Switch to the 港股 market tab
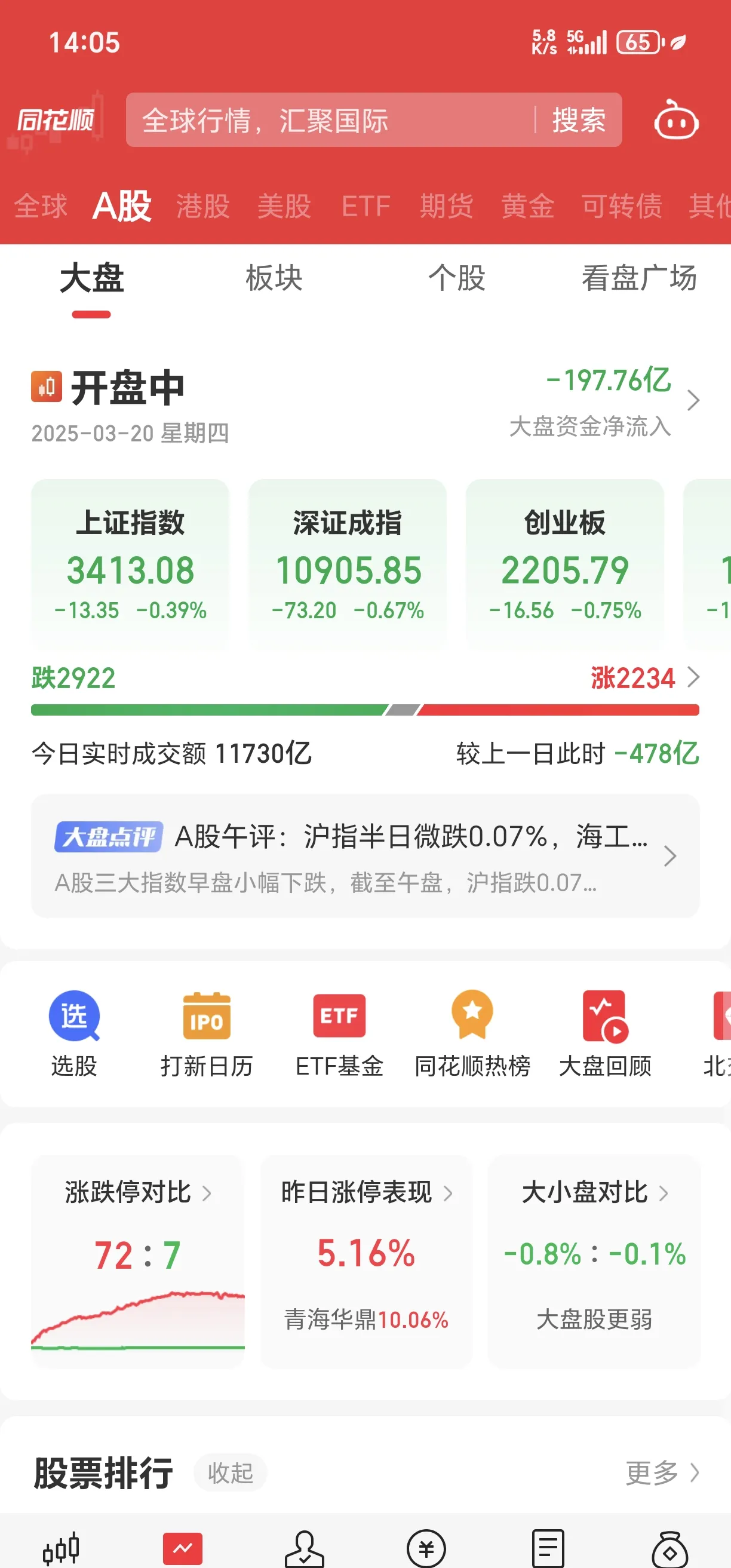 click(201, 206)
